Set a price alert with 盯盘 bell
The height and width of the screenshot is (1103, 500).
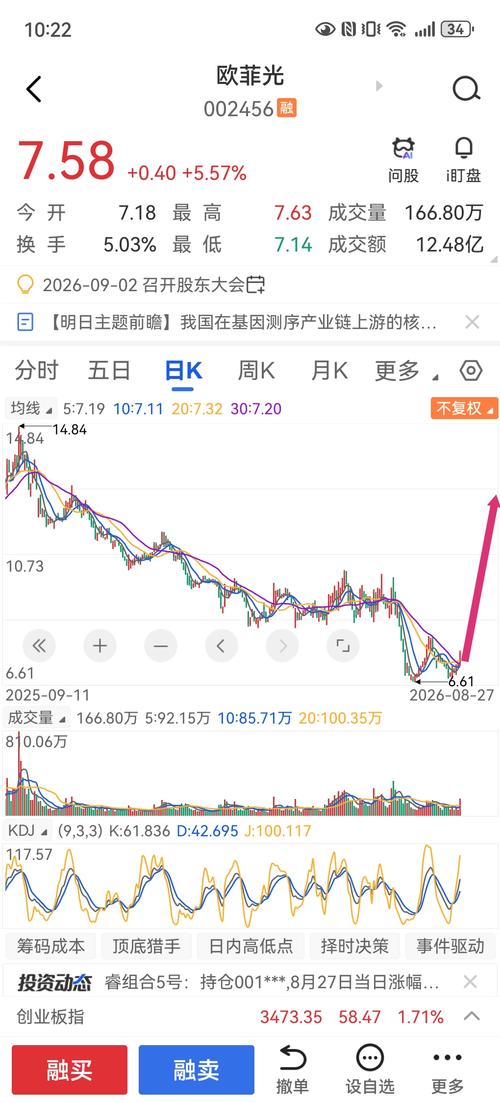click(x=463, y=161)
